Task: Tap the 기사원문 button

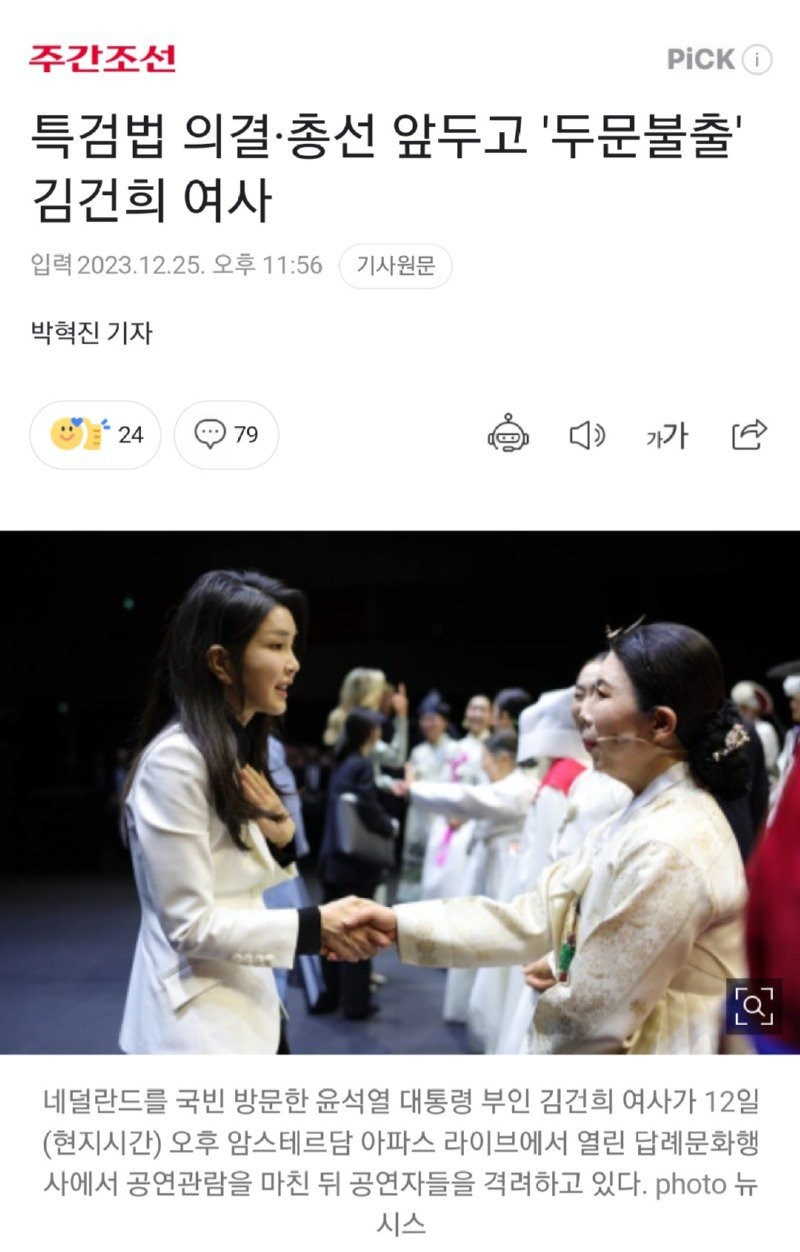Action: [x=395, y=266]
